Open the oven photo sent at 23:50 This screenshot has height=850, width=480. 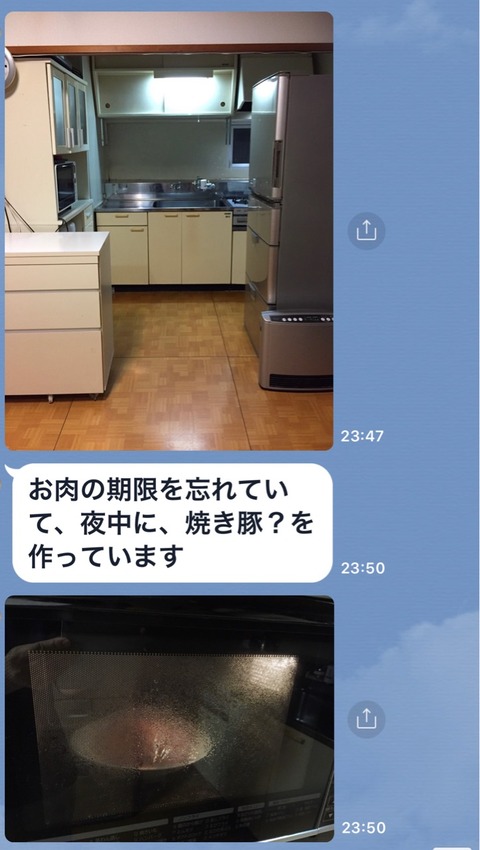tap(169, 718)
